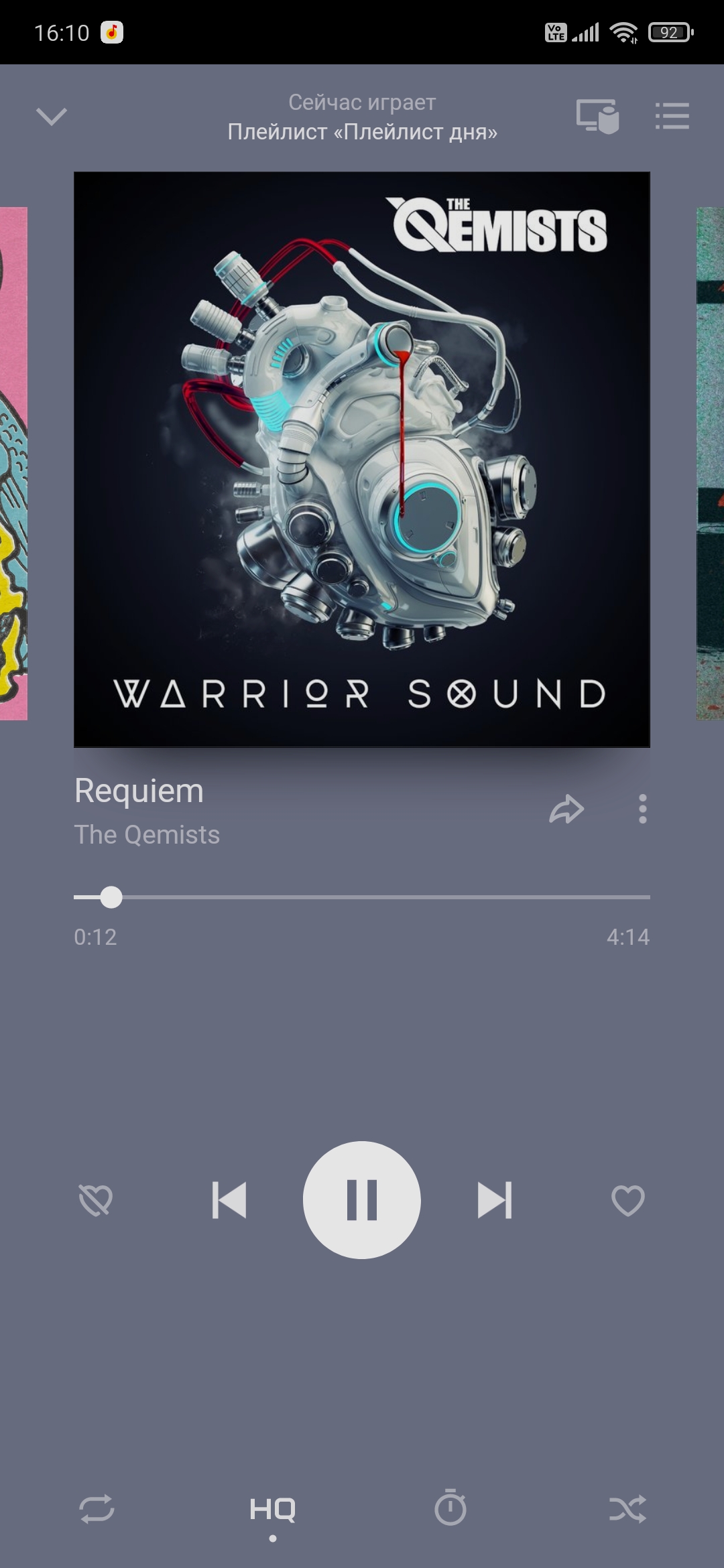This screenshot has width=724, height=1568.
Task: Dislike this track with the crossed heart
Action: [96, 1200]
